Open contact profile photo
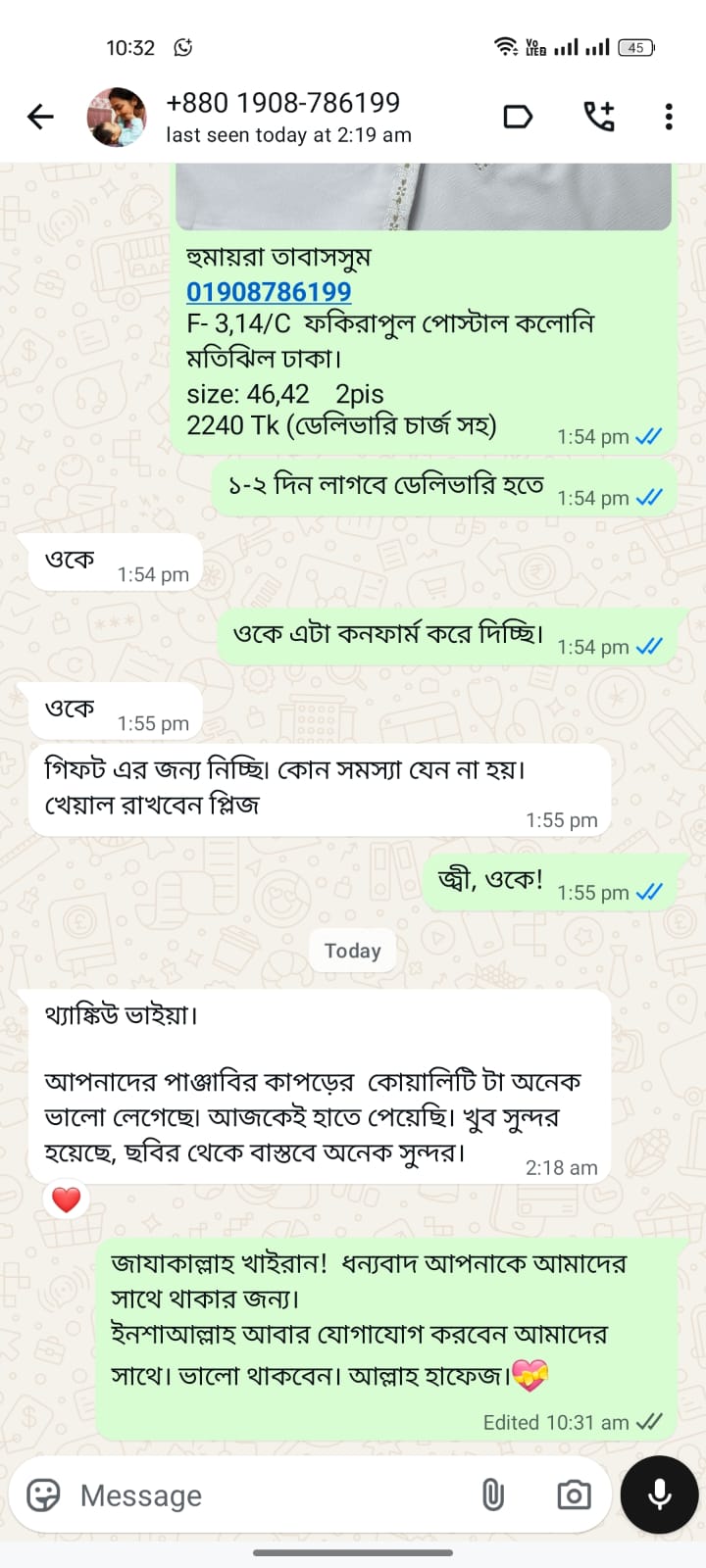 click(x=117, y=118)
